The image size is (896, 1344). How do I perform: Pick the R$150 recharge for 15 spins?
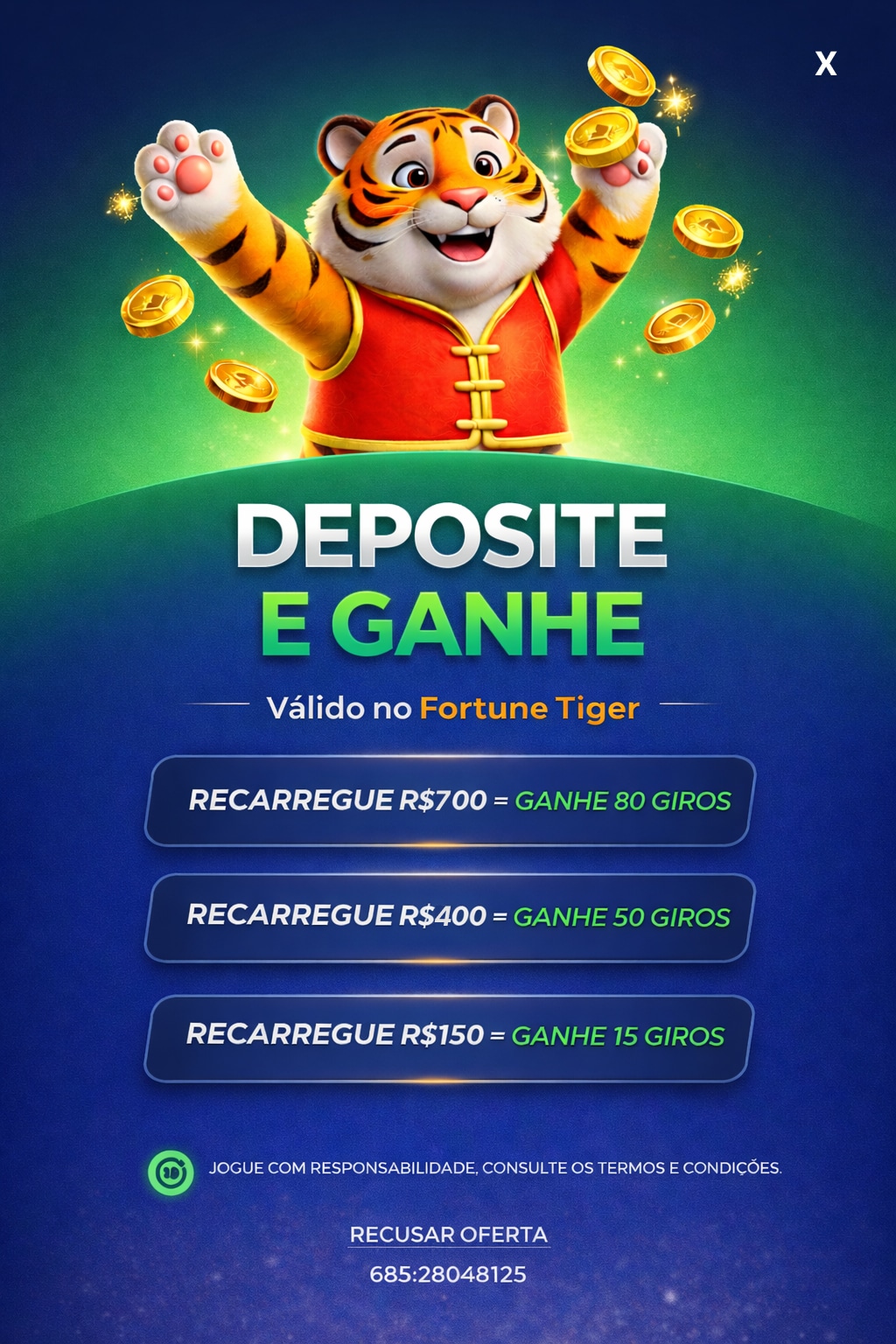450,1037
